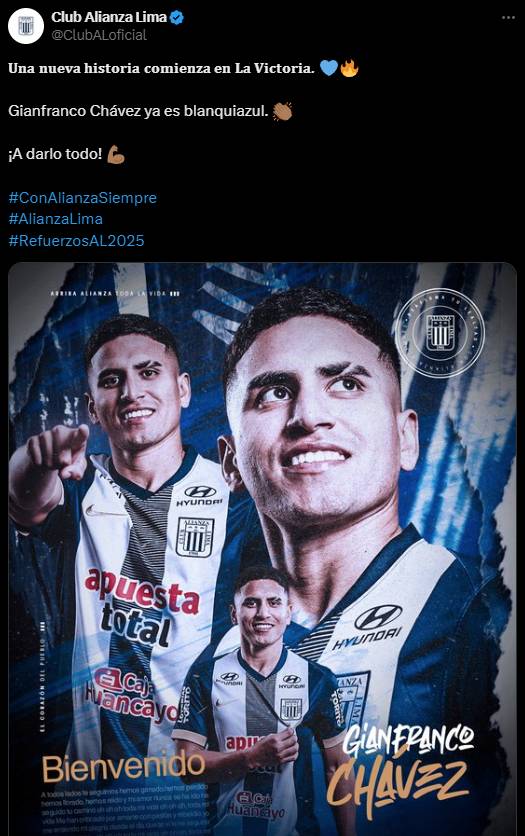This screenshot has height=836, width=525.
Task: Open the #RefuerzosAL2025 hashtag
Action: click(x=76, y=240)
